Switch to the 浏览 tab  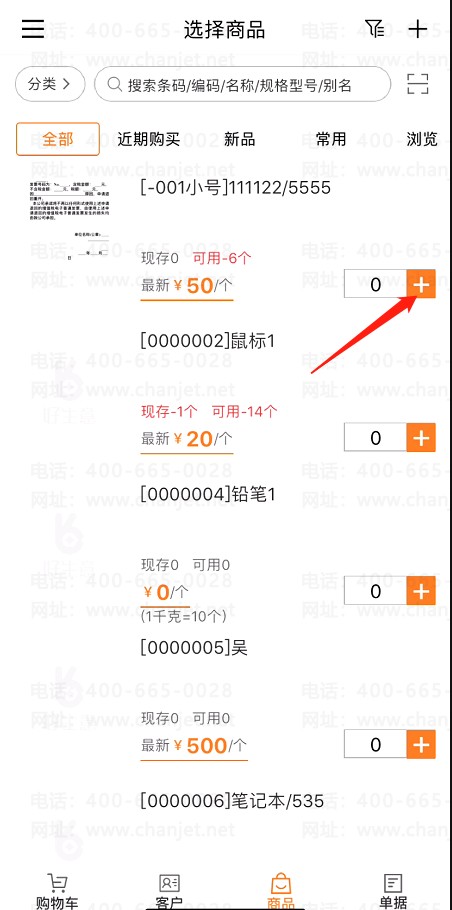[422, 139]
